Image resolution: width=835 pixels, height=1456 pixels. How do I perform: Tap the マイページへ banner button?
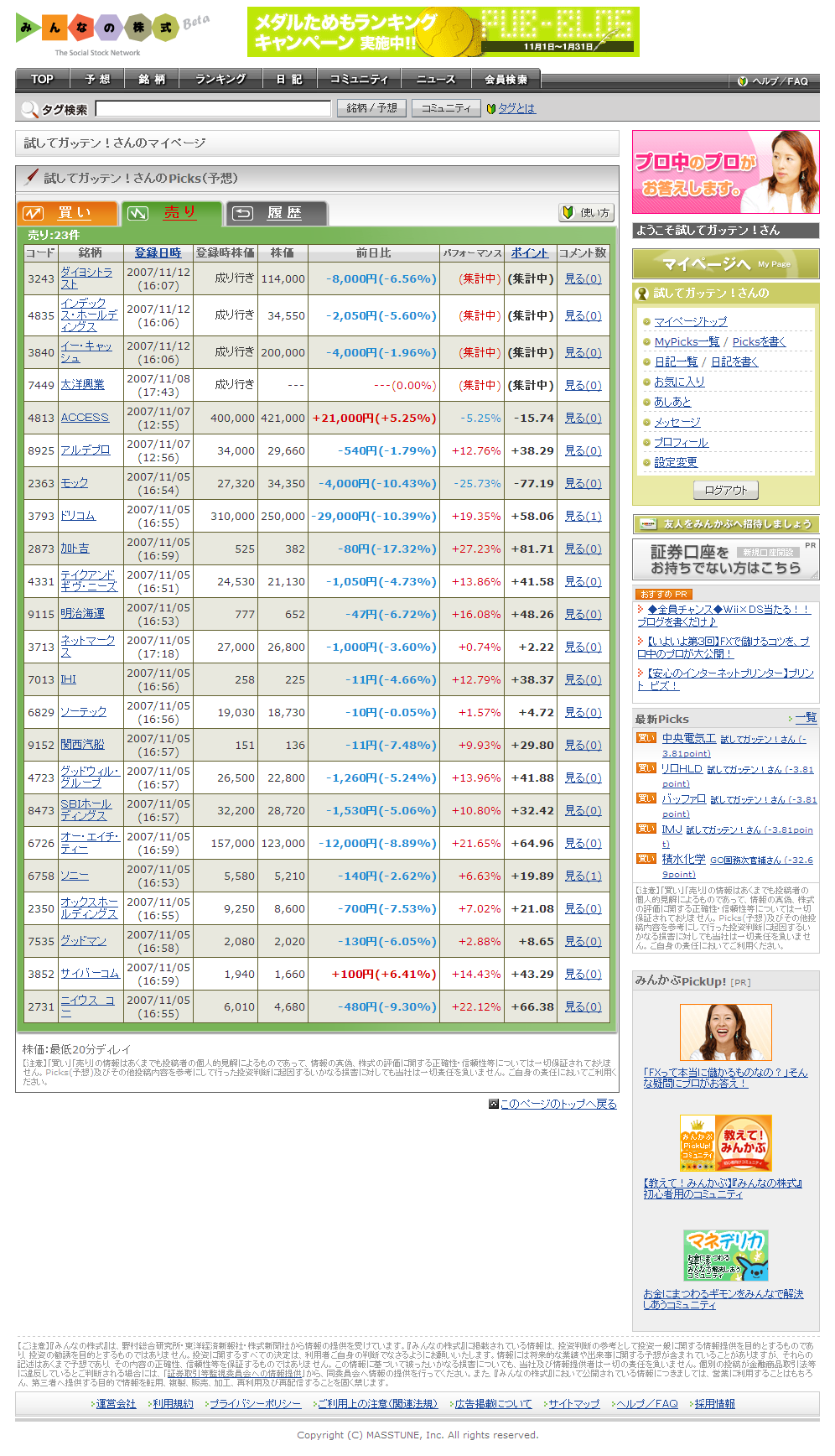click(x=725, y=263)
